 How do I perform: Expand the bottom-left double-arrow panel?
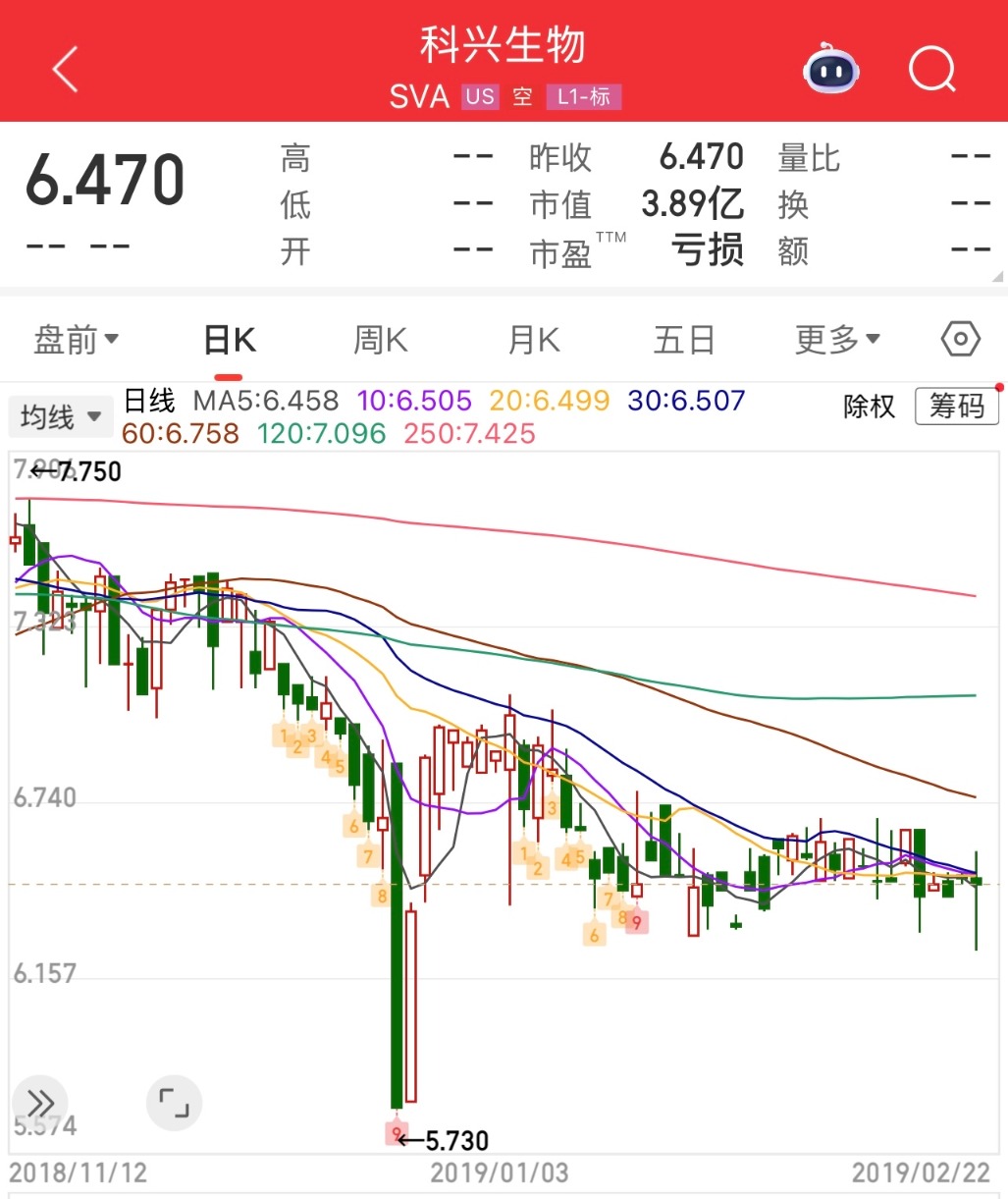(38, 1103)
